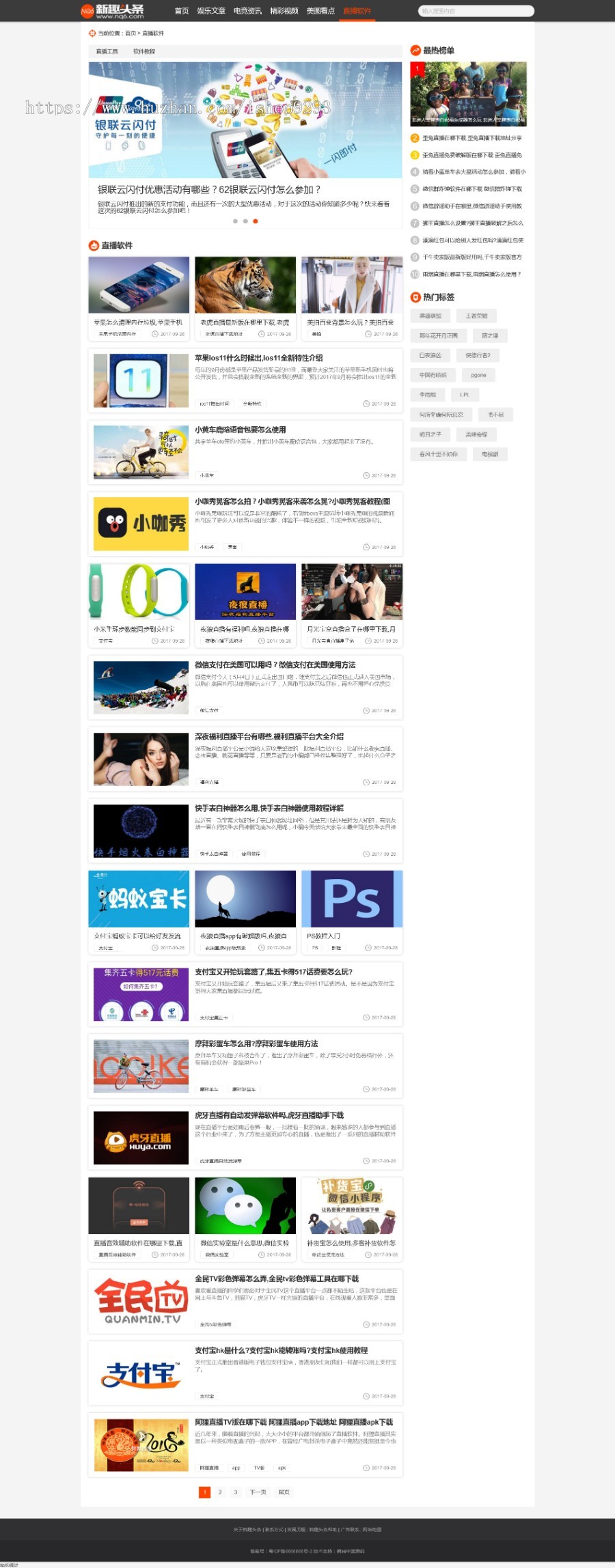Viewport: 615px width, 1568px height.
Task: Go to page 2 in pagination
Action: tap(220, 1492)
